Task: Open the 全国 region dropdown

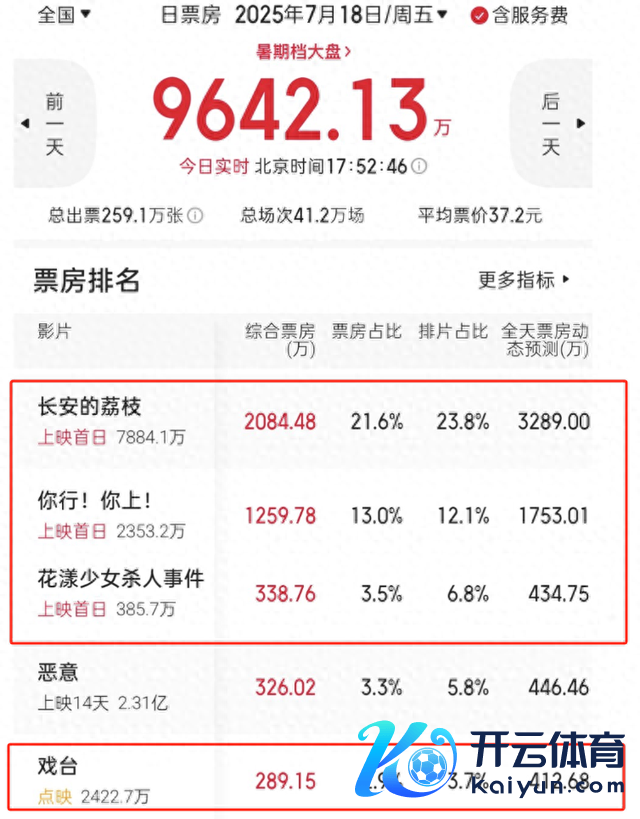Action: coord(64,15)
